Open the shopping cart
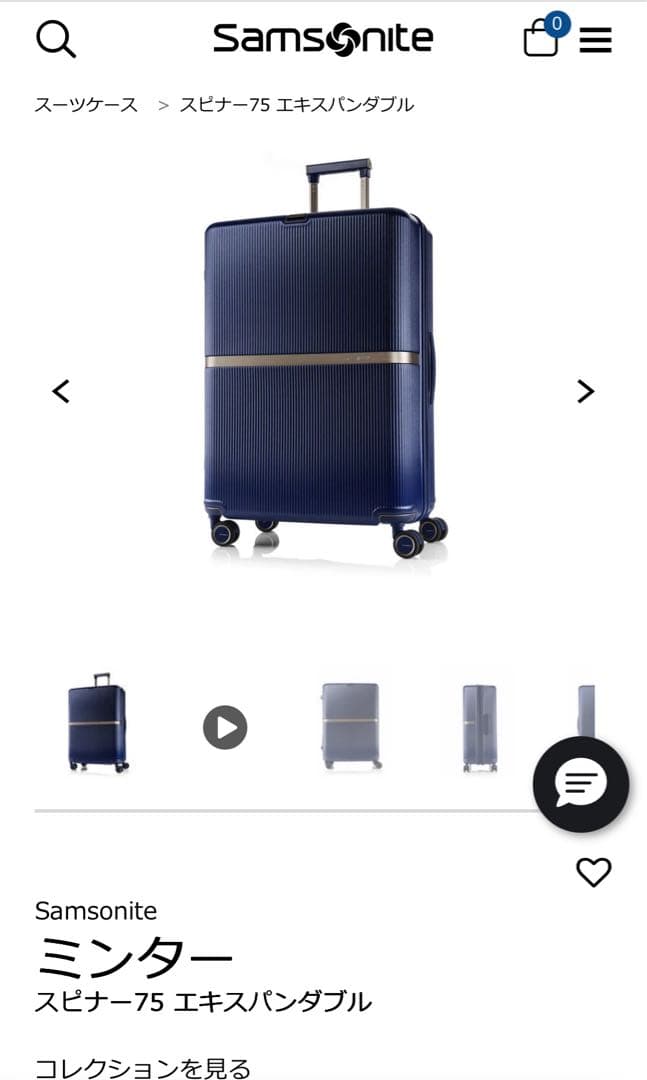The image size is (647, 1080). coord(541,39)
